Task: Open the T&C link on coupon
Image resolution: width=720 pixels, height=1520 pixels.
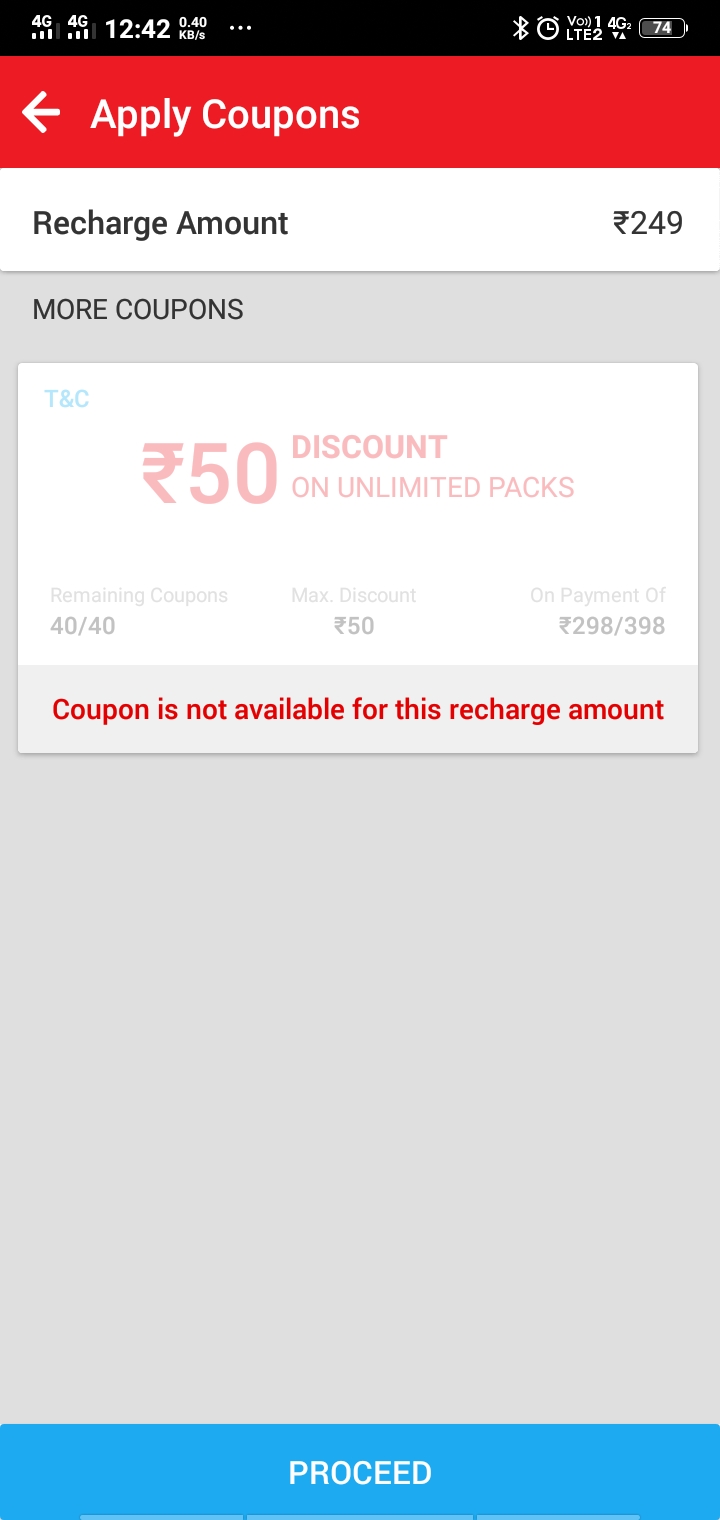Action: point(67,399)
